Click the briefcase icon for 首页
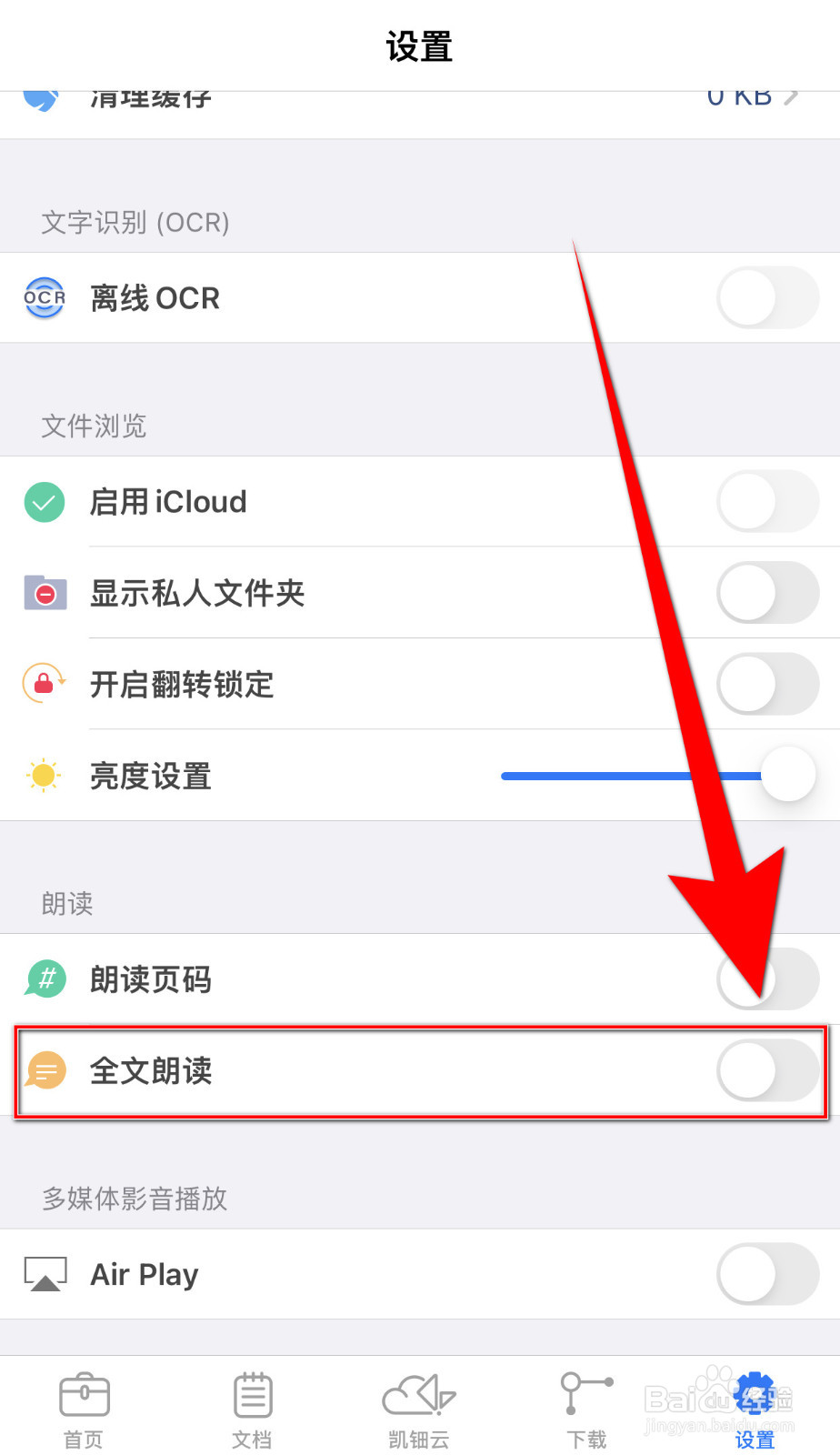 [84, 1396]
